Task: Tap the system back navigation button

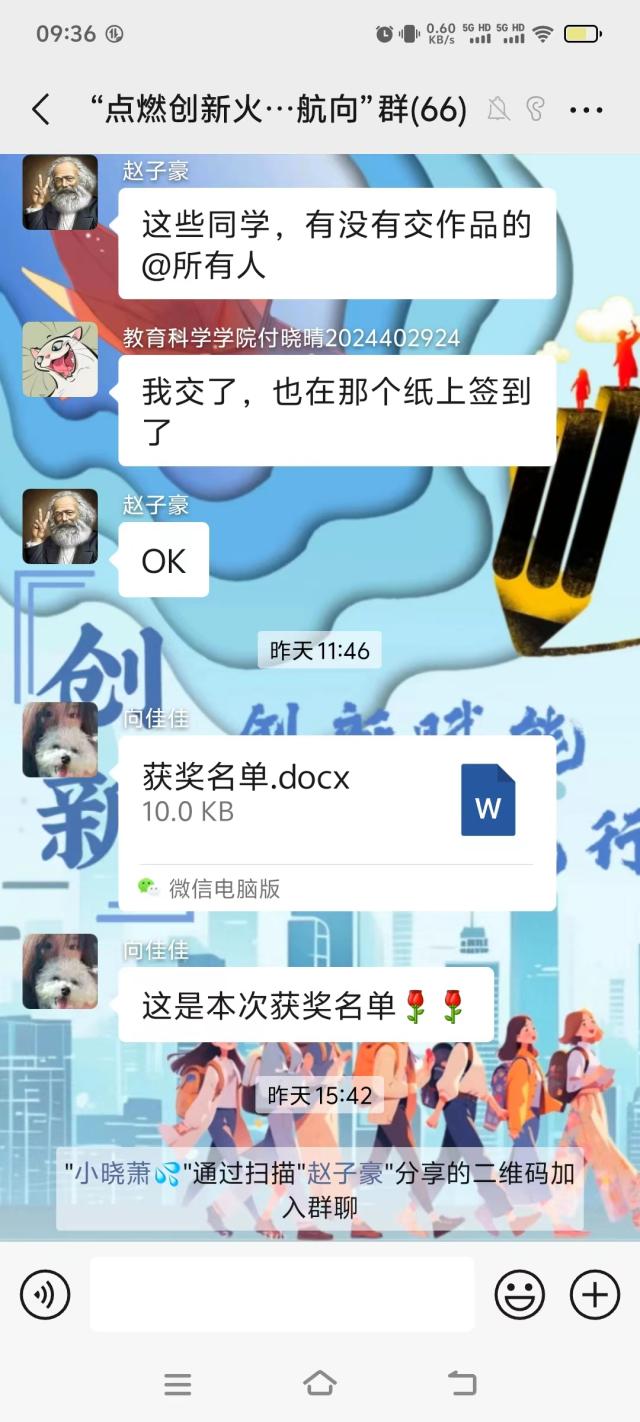Action: (x=462, y=1383)
